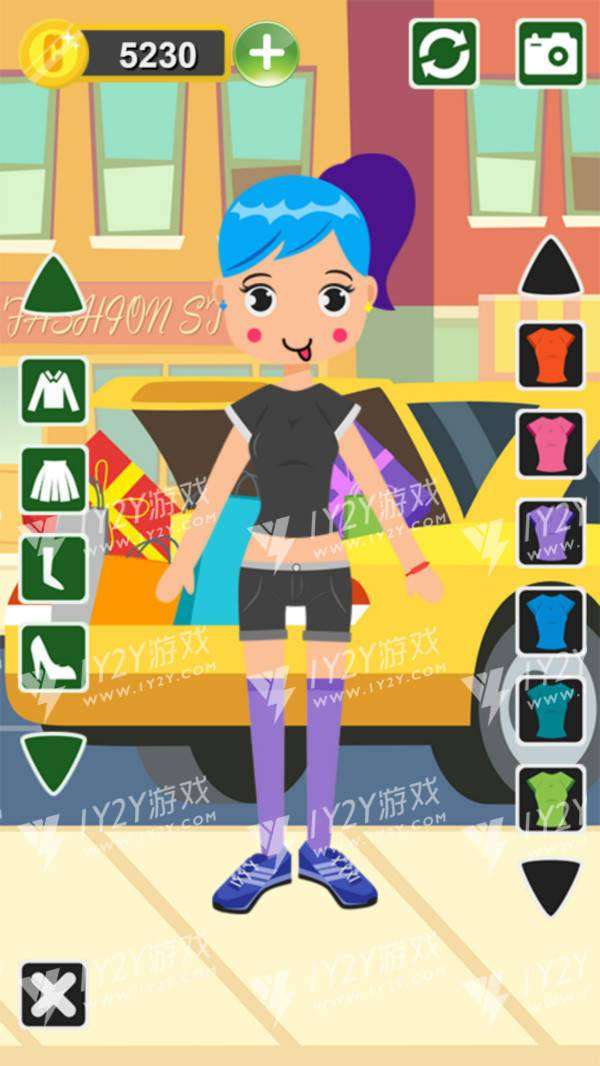
Task: Tap the up arrow above the shirt options
Action: click(550, 268)
